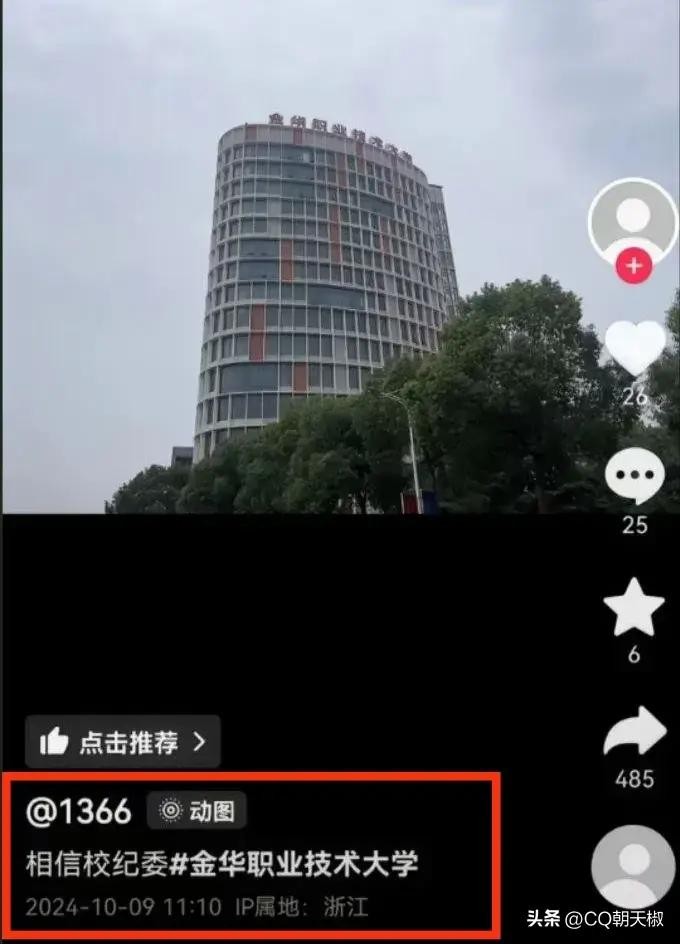Add the video to favorites with the star icon
Image resolution: width=680 pixels, height=944 pixels.
coord(634,608)
